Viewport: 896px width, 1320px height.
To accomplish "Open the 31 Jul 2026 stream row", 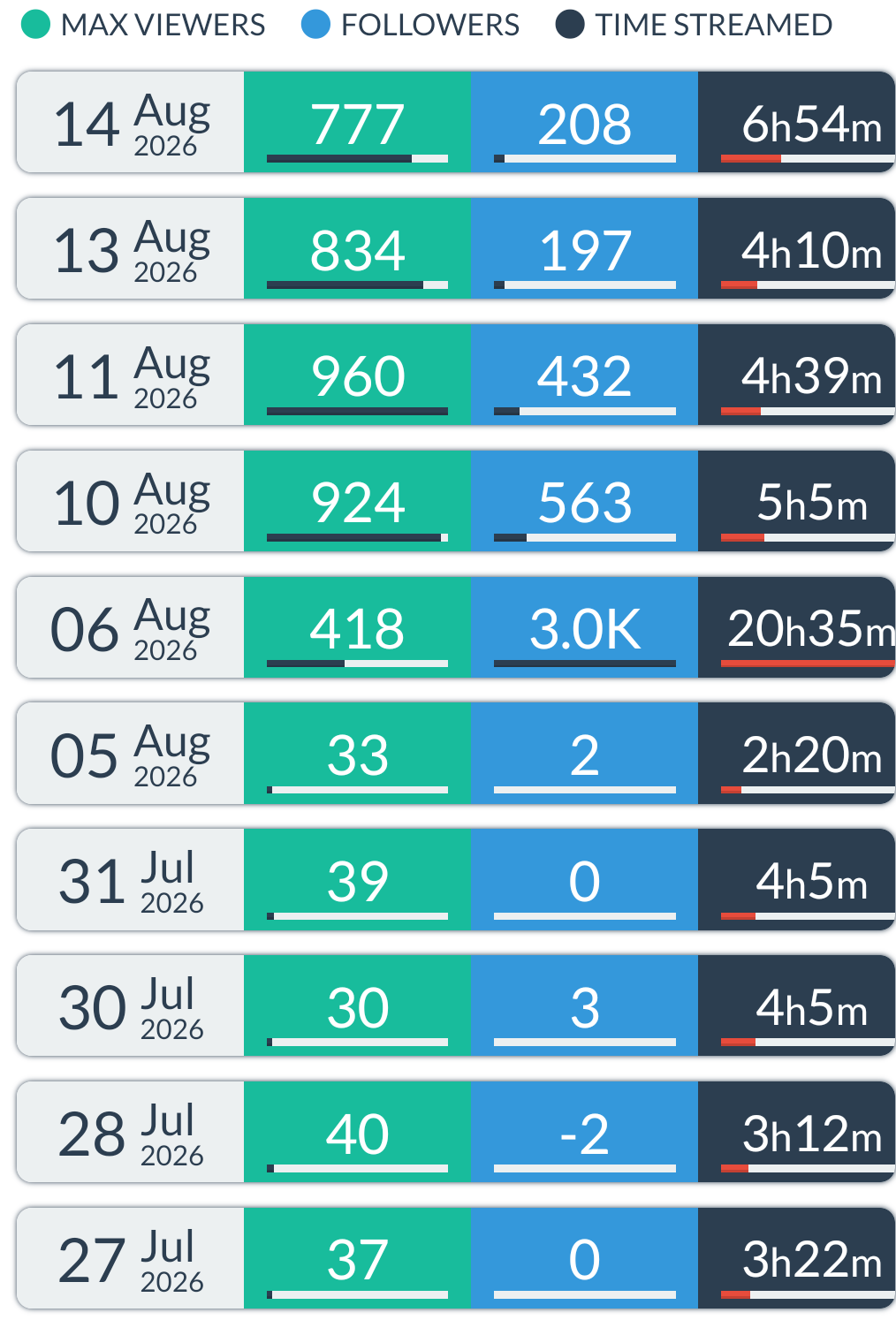I will coord(456,879).
